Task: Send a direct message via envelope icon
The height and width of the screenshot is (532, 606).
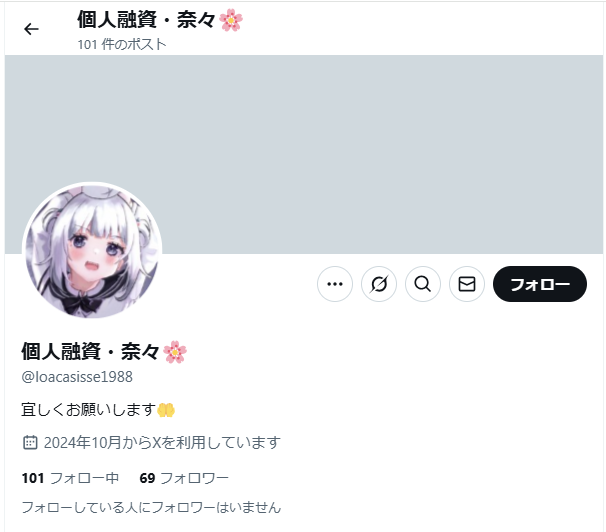Action: 467,284
